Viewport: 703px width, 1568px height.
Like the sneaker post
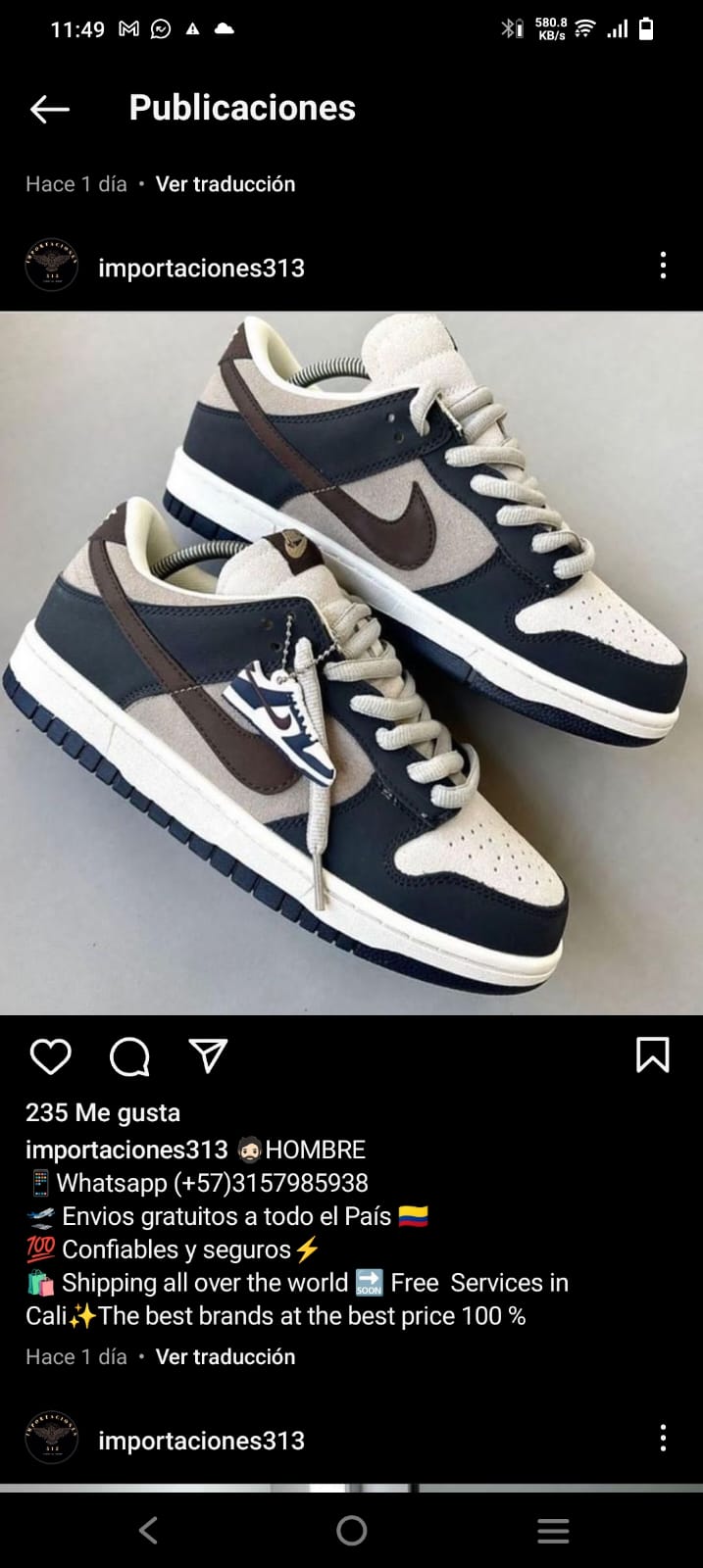click(50, 1056)
